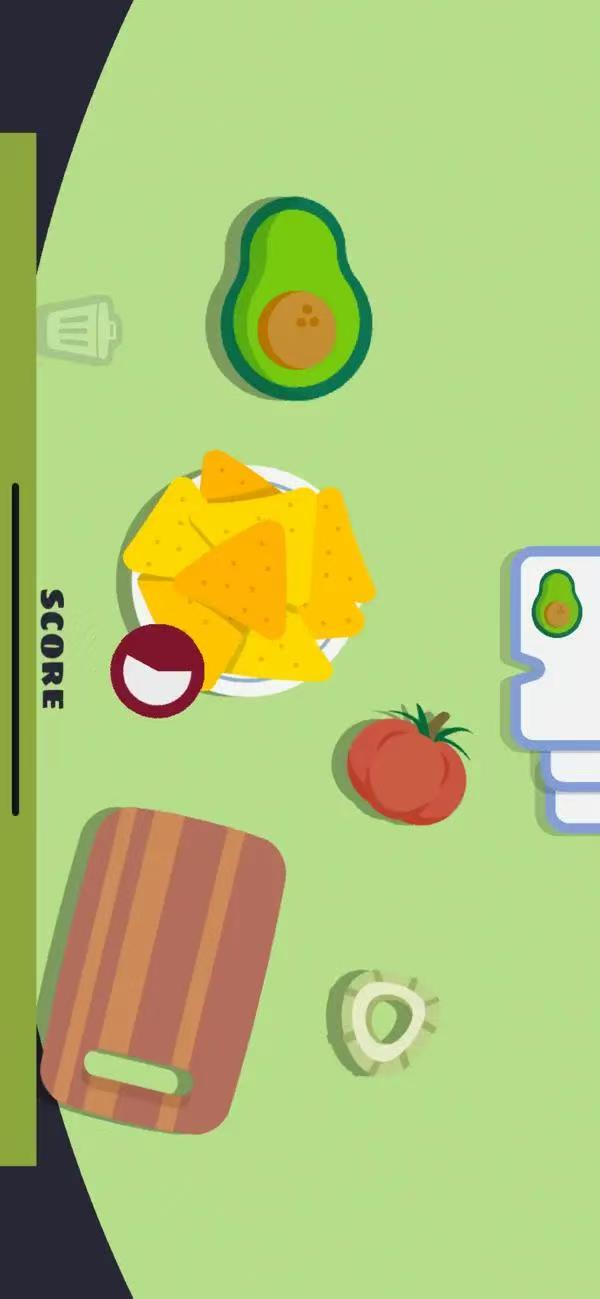The image size is (600, 1299).
Task: Tap the trash can icon
Action: [82, 329]
